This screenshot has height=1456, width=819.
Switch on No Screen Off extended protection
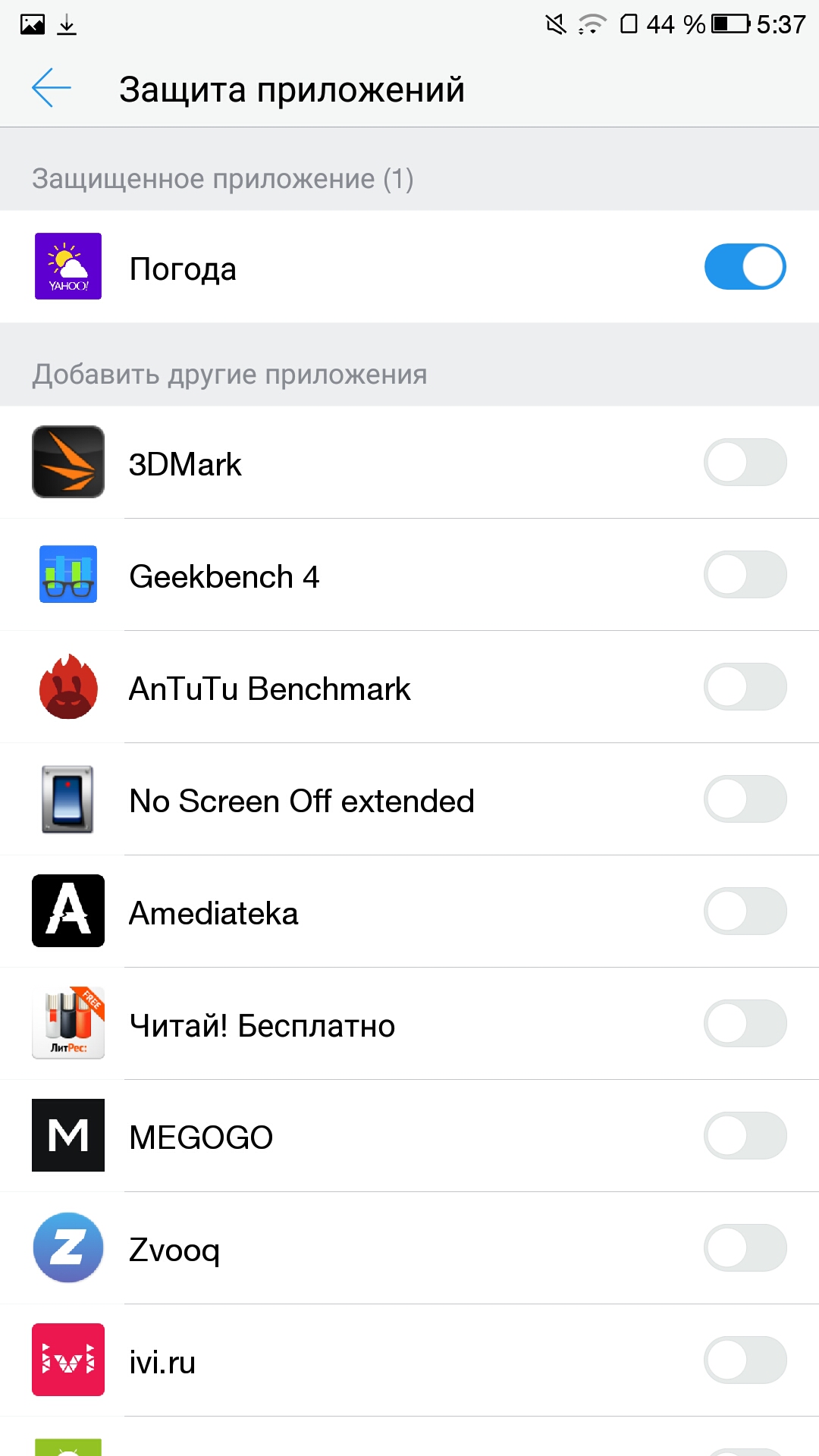click(745, 799)
